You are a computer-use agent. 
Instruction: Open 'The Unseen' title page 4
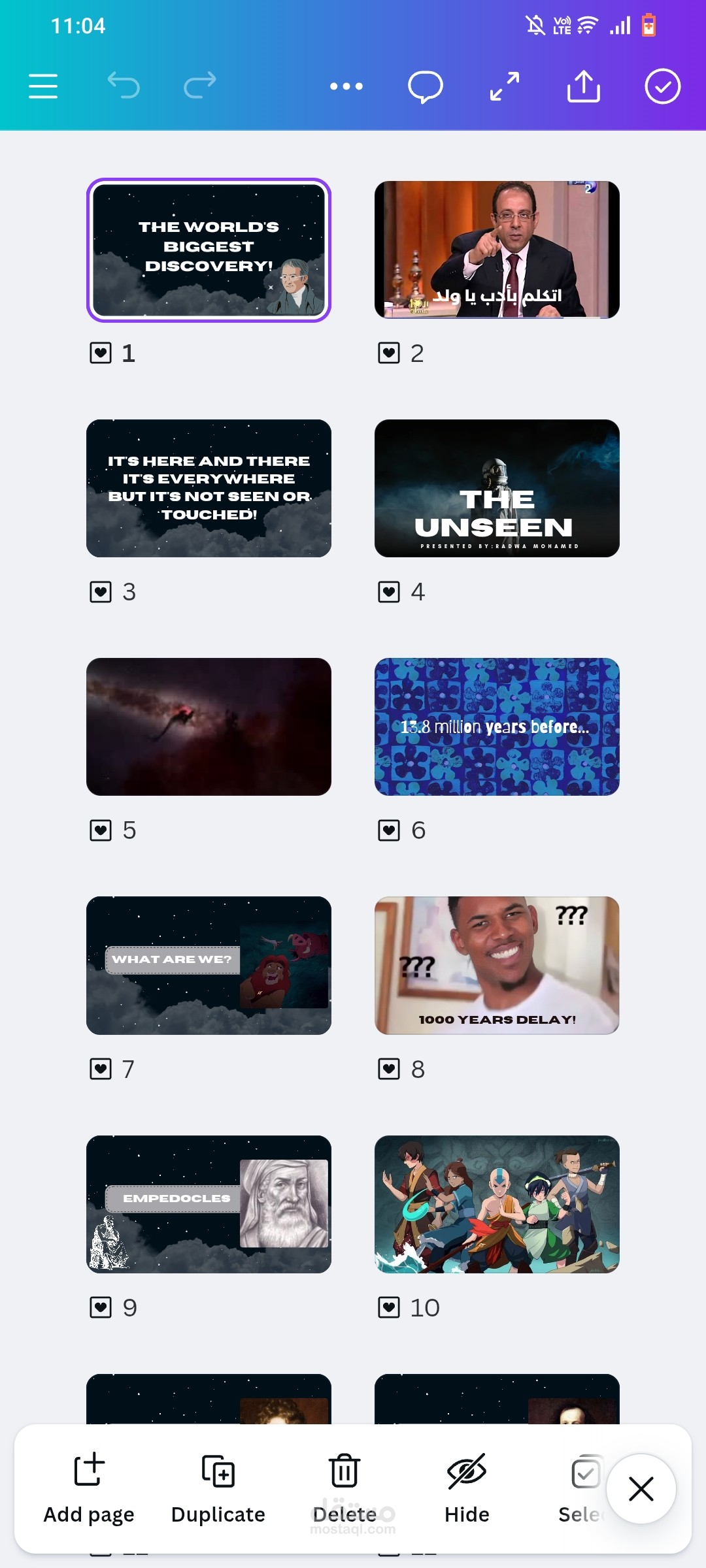click(497, 488)
